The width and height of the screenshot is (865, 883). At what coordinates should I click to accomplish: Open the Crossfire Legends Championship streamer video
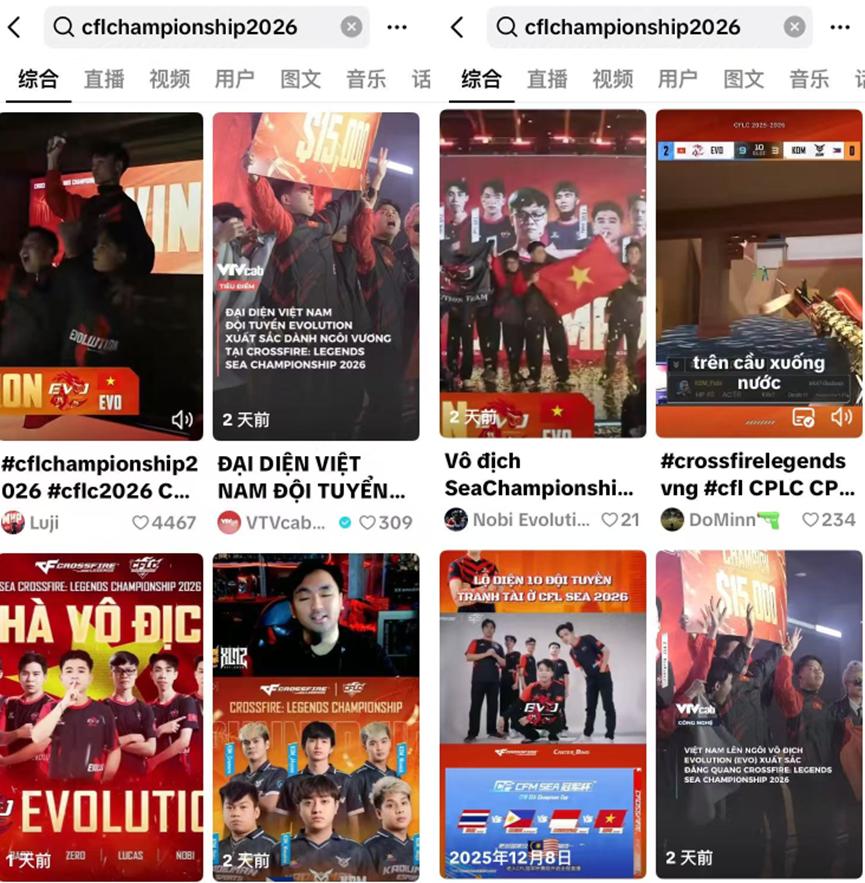click(315, 715)
